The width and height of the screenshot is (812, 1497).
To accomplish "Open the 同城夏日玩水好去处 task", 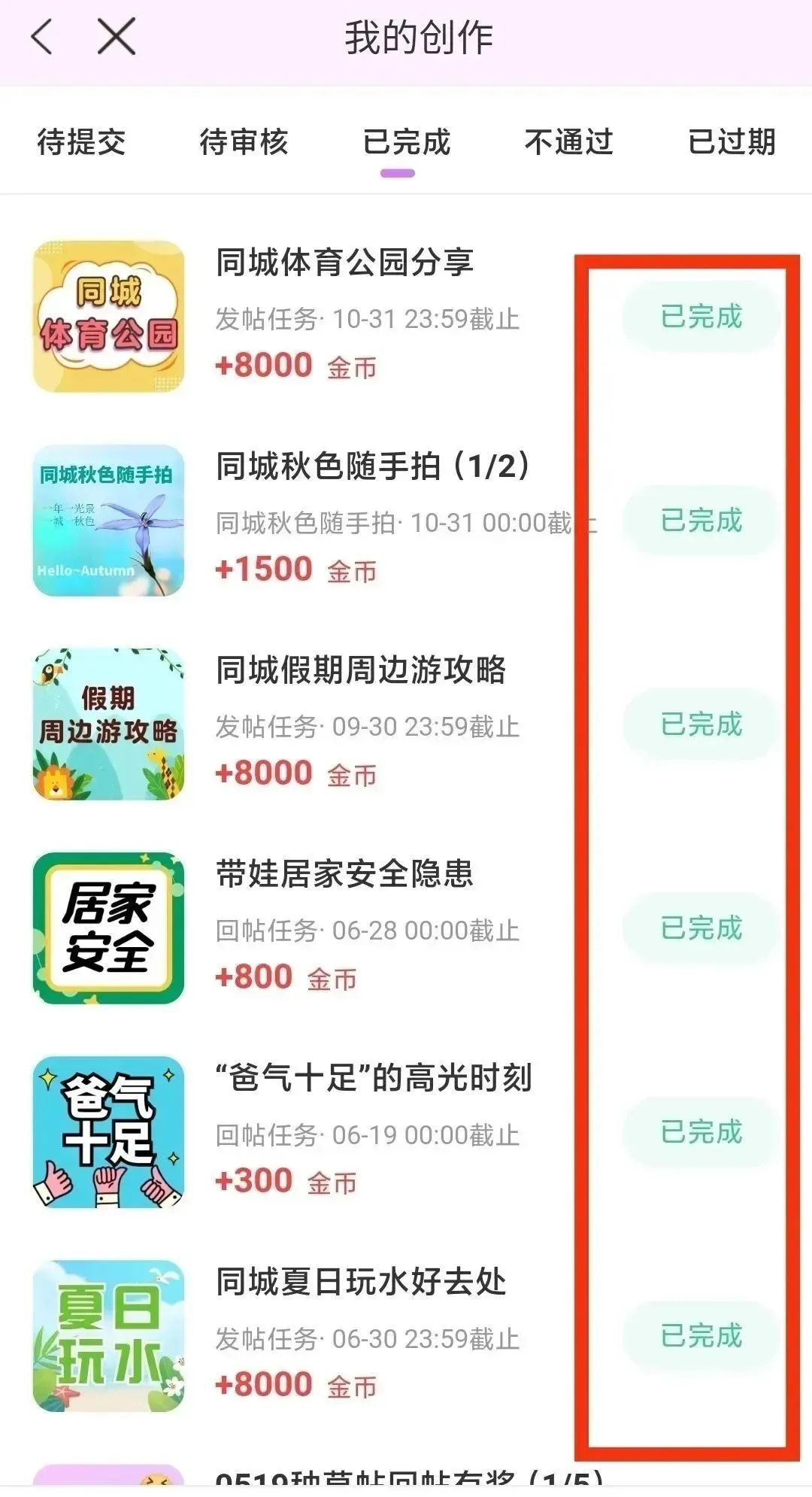I will (361, 1282).
